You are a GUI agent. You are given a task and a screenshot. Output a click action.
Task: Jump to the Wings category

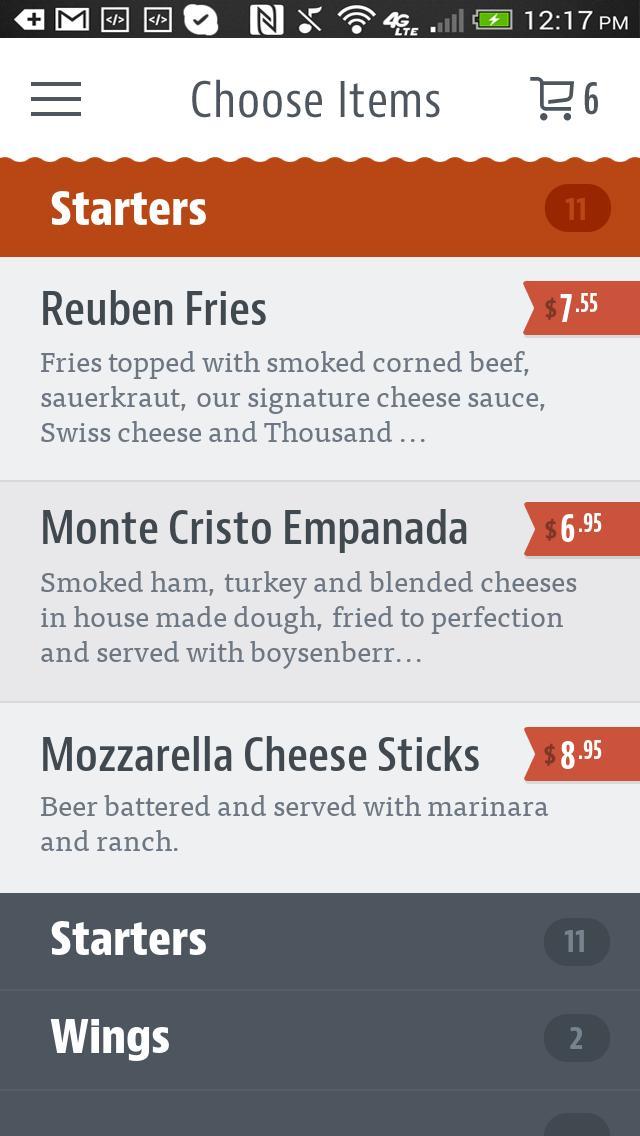click(x=320, y=1039)
